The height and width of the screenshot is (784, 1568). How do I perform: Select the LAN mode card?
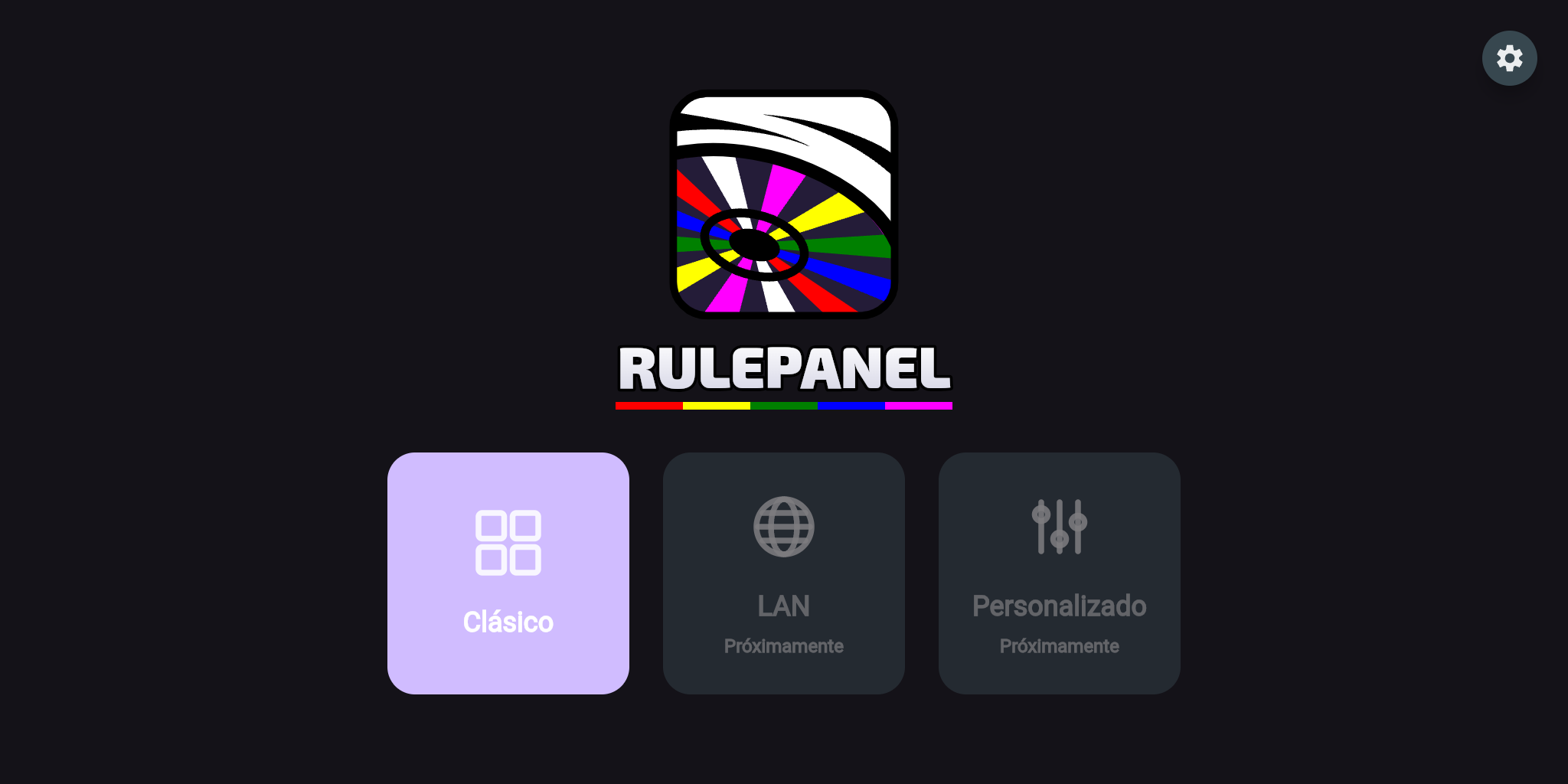(784, 573)
